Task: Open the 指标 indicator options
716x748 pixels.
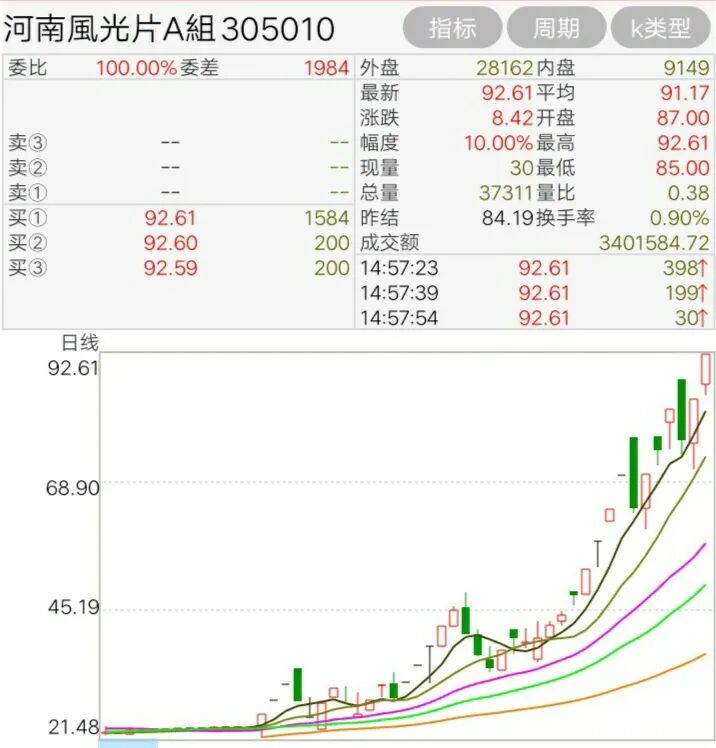Action: pos(452,28)
